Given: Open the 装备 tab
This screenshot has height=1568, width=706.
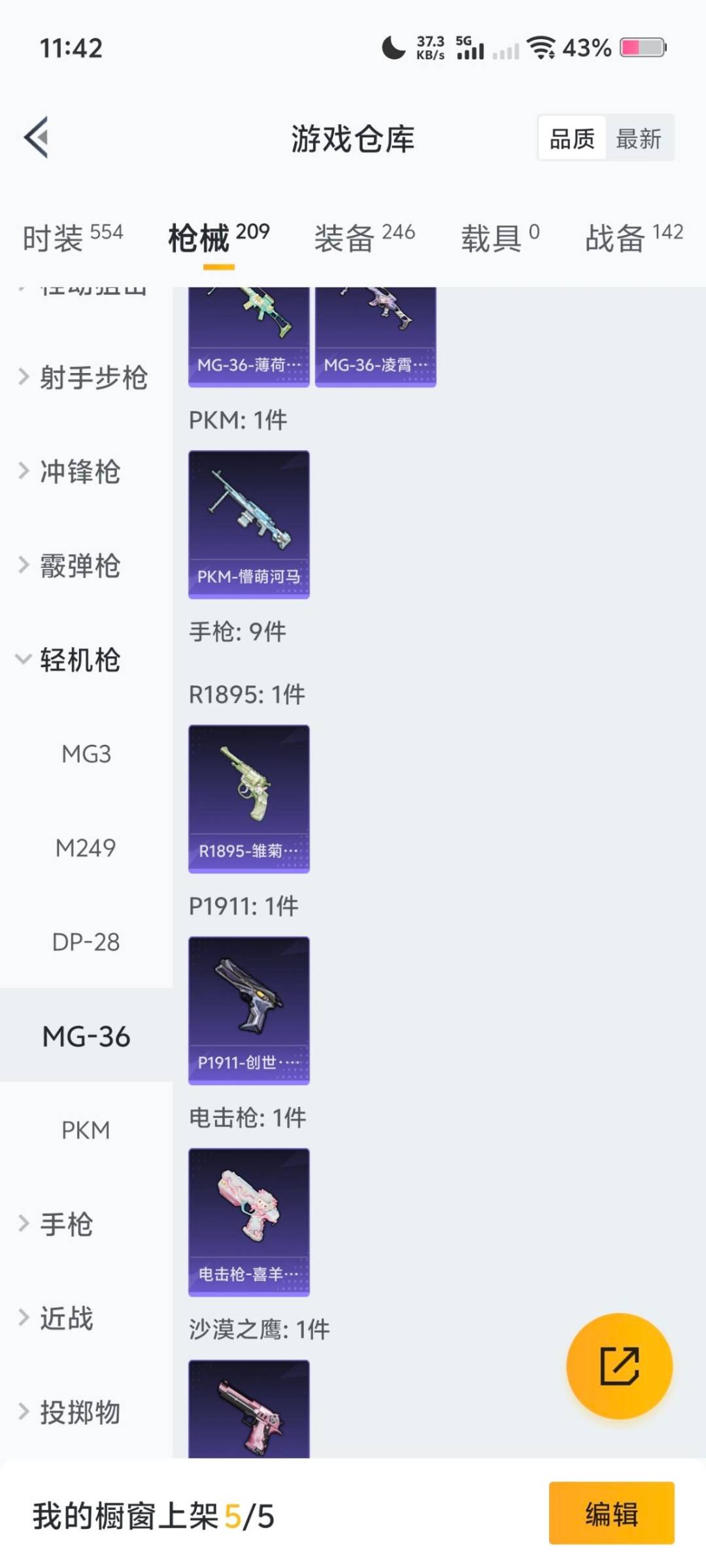Looking at the screenshot, I should pyautogui.click(x=364, y=237).
